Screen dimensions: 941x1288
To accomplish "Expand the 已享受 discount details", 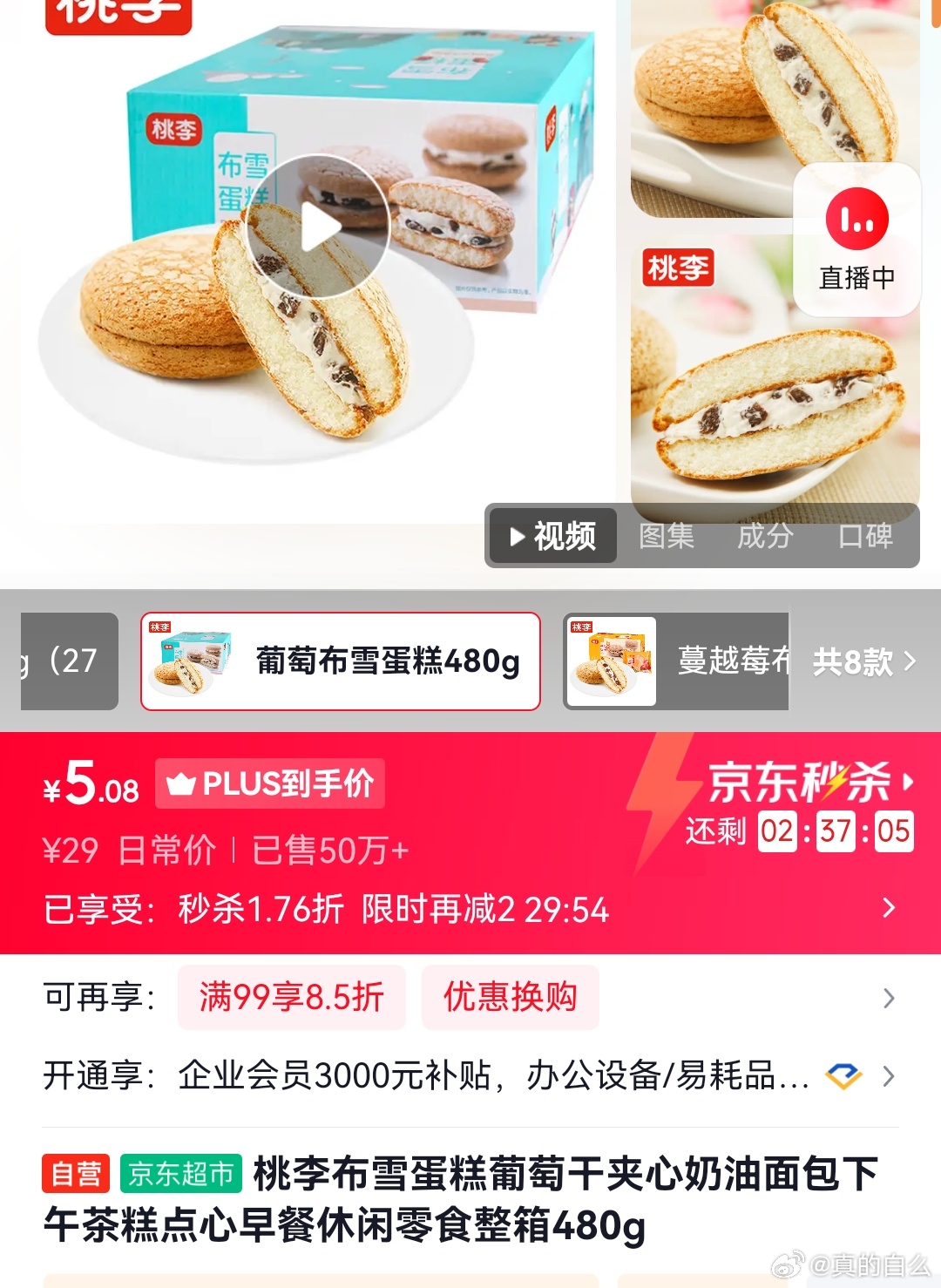I will point(888,909).
